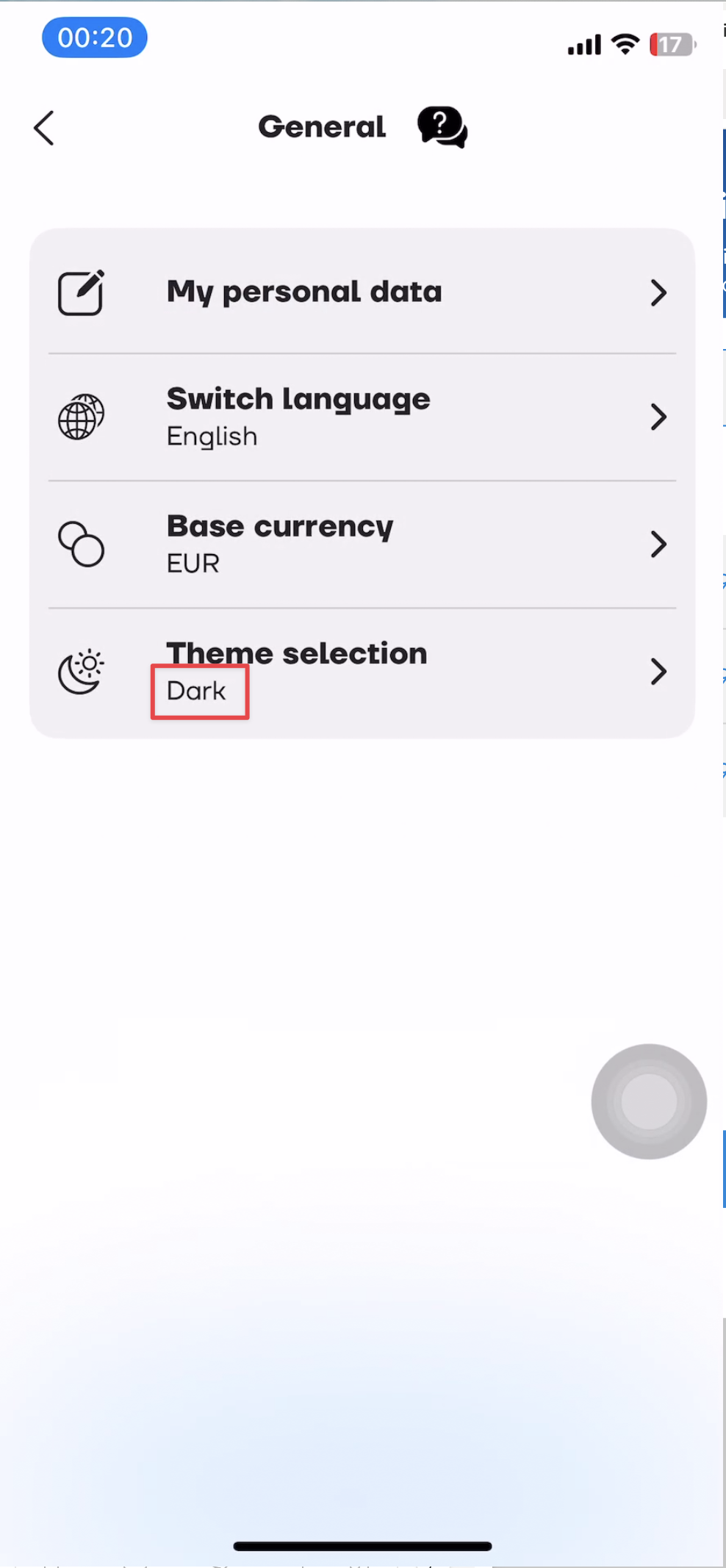Open Theme selection
Image resolution: width=726 pixels, height=1568 pixels.
click(x=362, y=672)
